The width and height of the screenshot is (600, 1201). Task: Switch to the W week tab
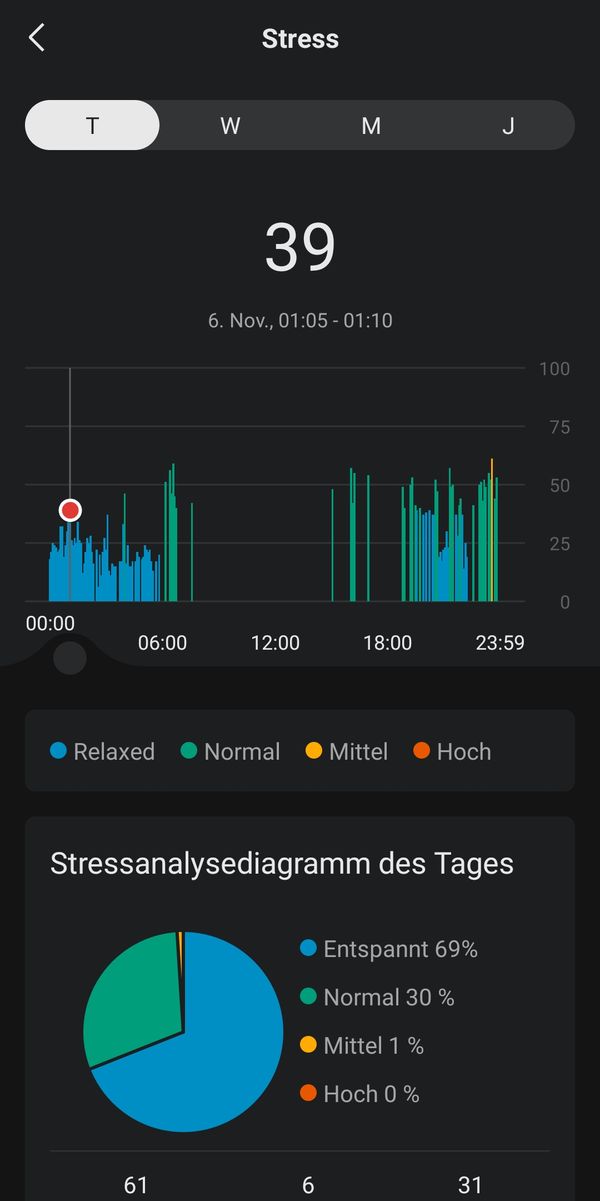click(x=230, y=125)
